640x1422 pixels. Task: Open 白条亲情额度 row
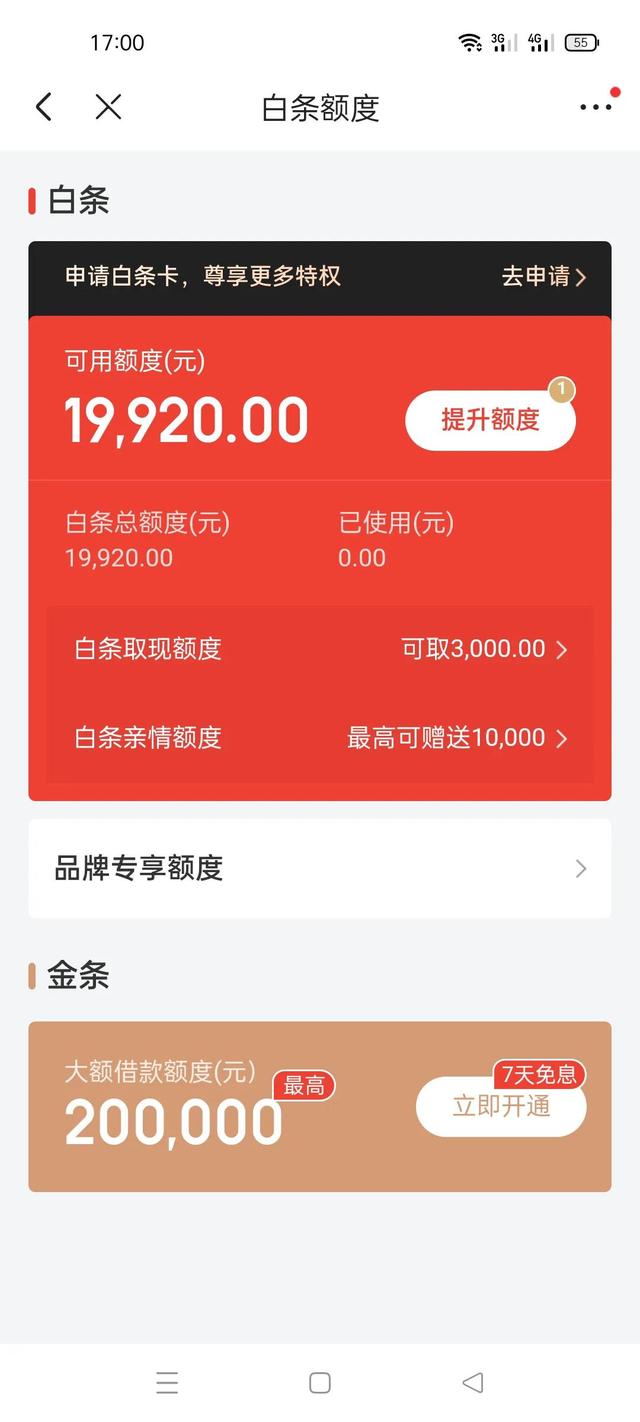(320, 738)
